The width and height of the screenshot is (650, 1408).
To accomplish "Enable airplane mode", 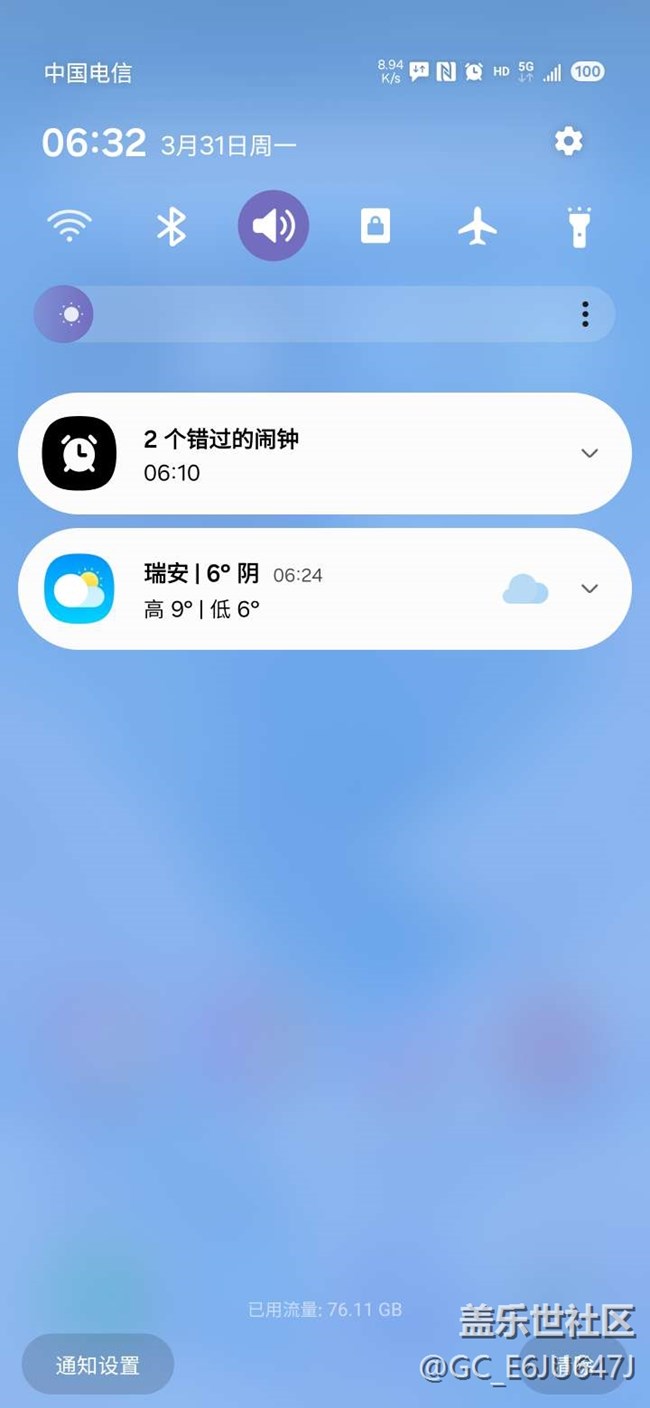I will pyautogui.click(x=477, y=226).
